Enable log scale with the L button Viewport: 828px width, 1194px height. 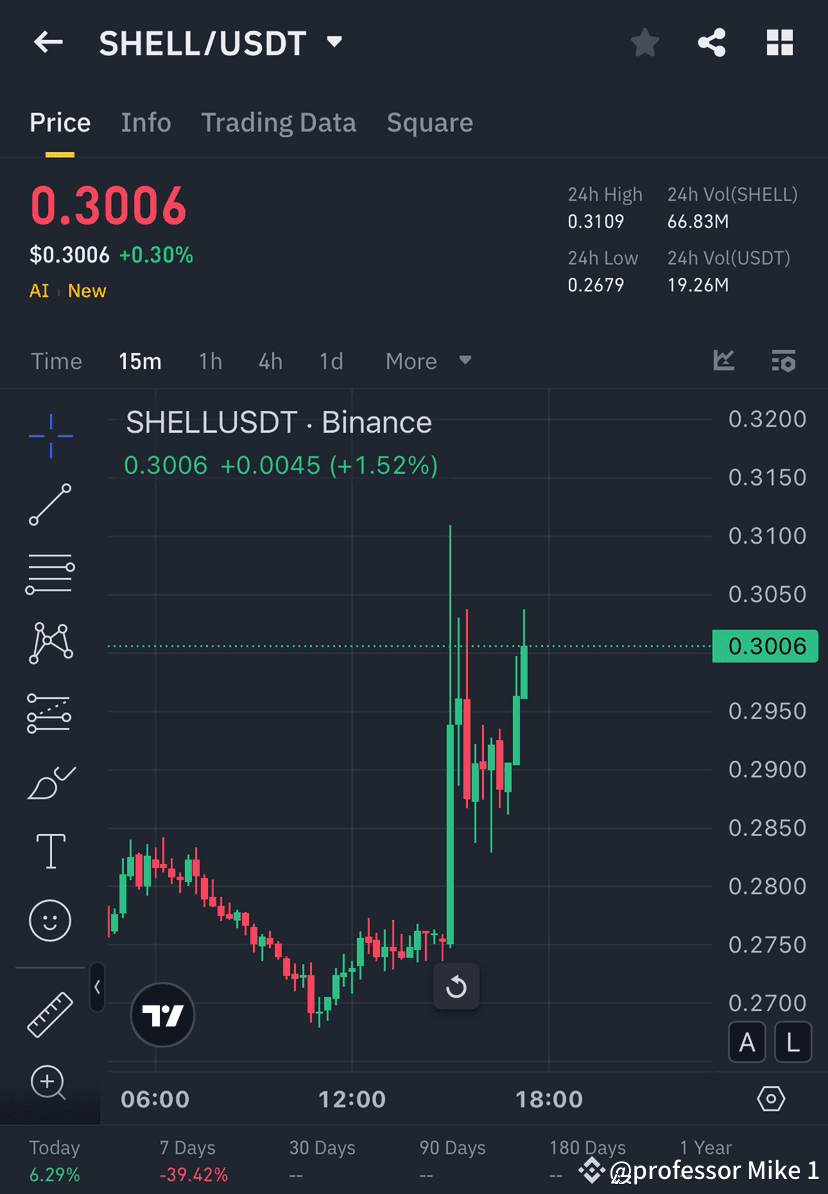point(792,1042)
